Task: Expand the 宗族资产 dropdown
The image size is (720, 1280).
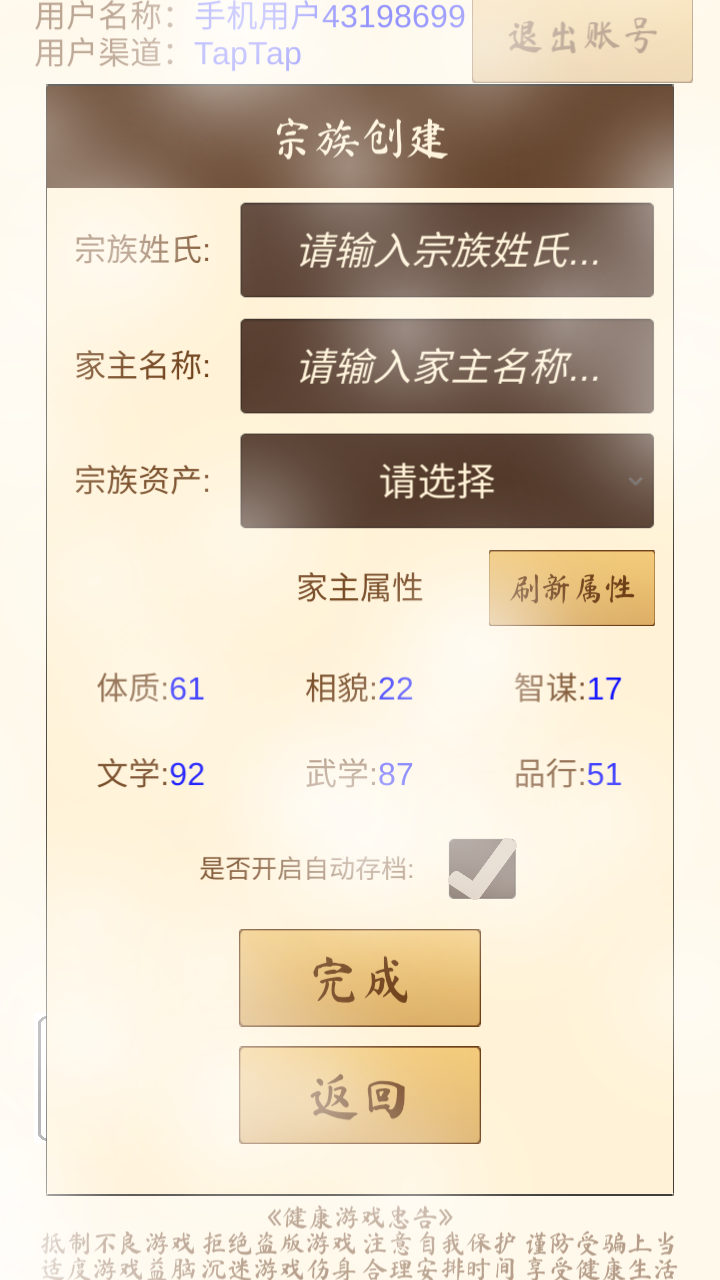Action: 447,481
